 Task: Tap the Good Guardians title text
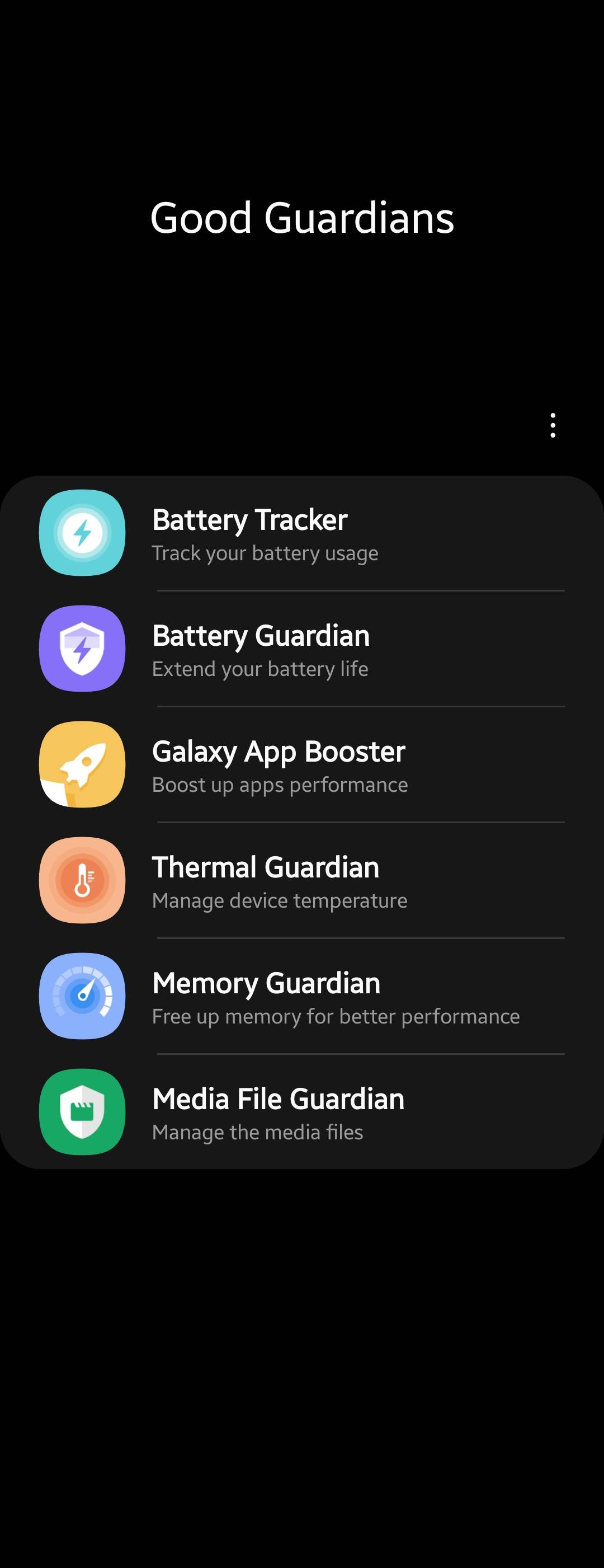coord(301,218)
